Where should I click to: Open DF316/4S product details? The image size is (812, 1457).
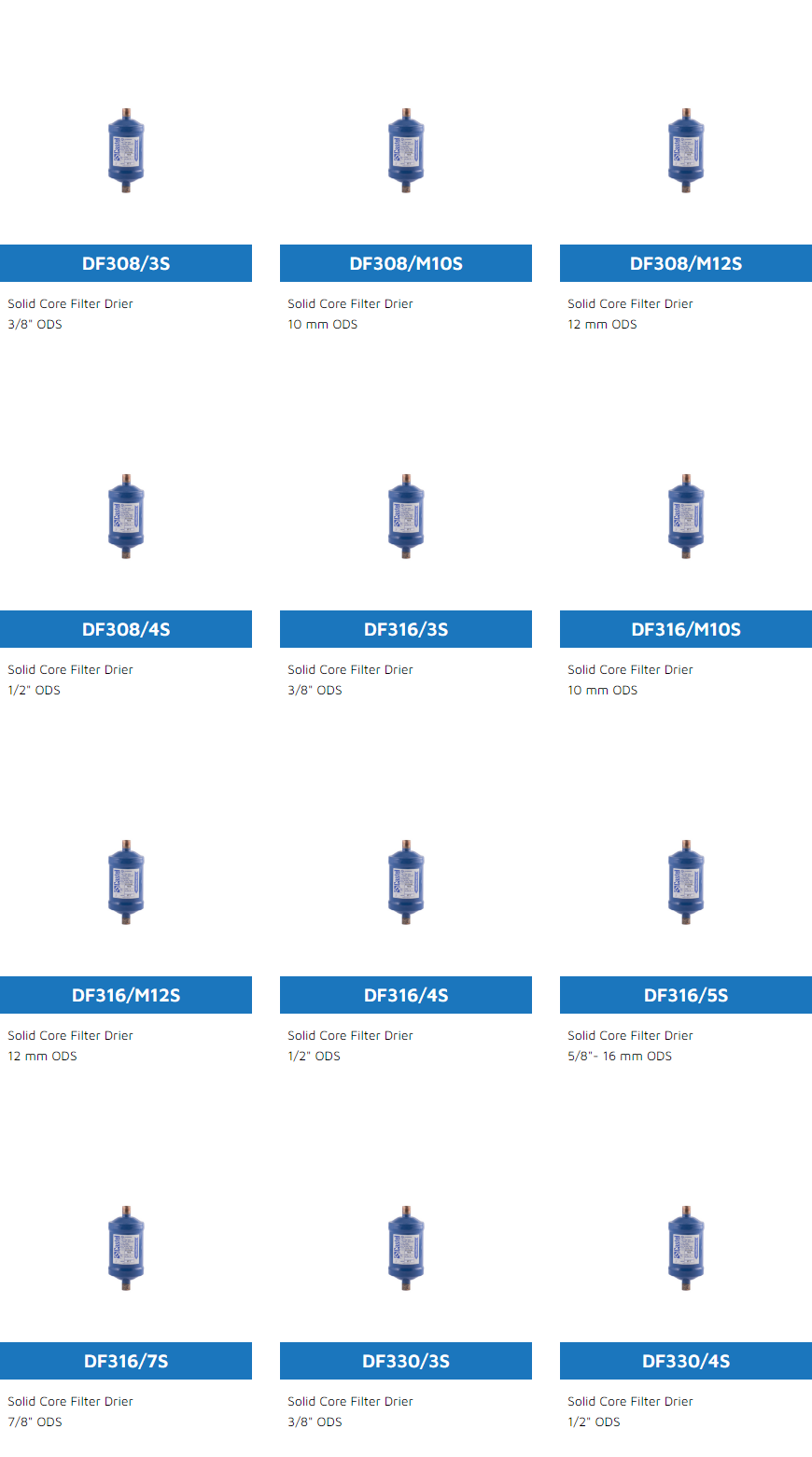(x=406, y=995)
